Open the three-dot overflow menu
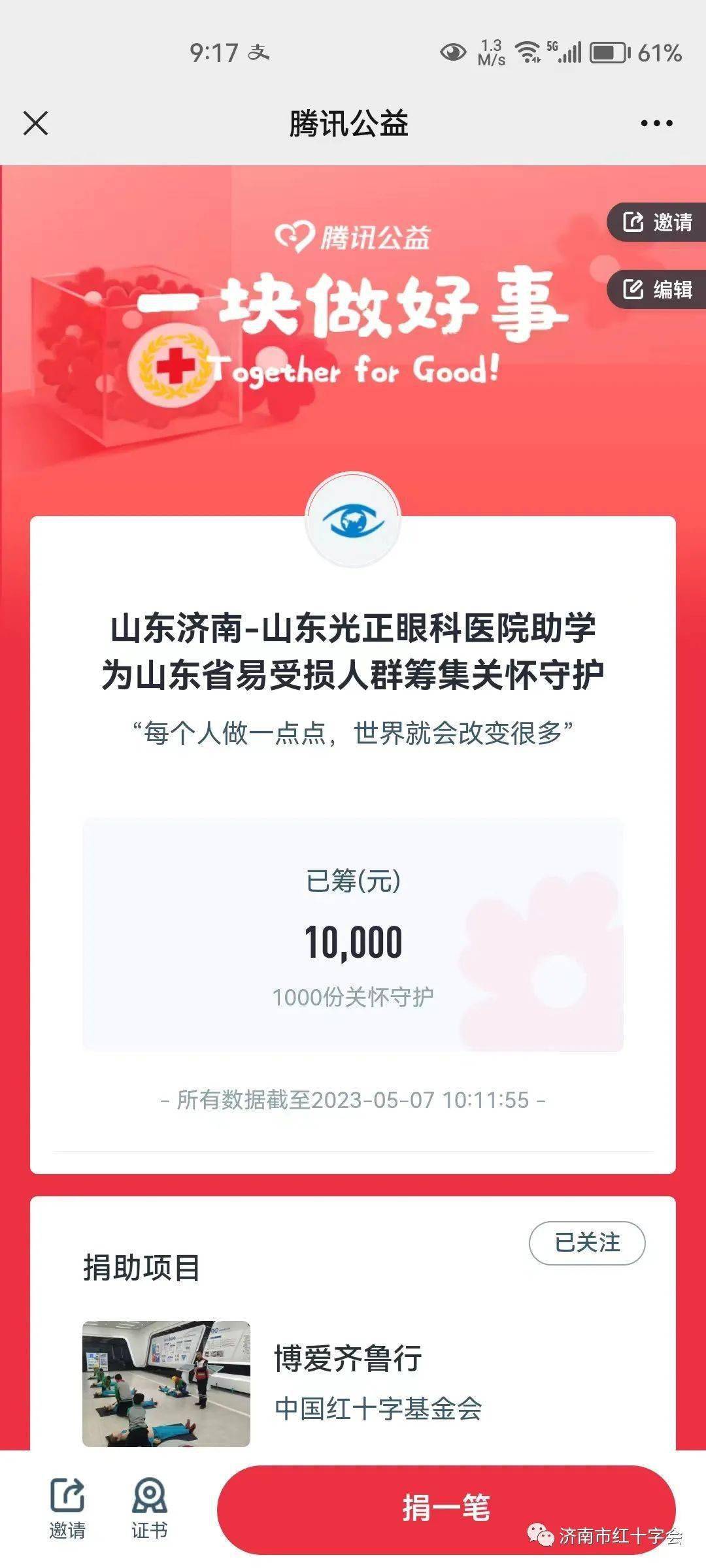Screen dimensions: 706x1568 point(656,123)
